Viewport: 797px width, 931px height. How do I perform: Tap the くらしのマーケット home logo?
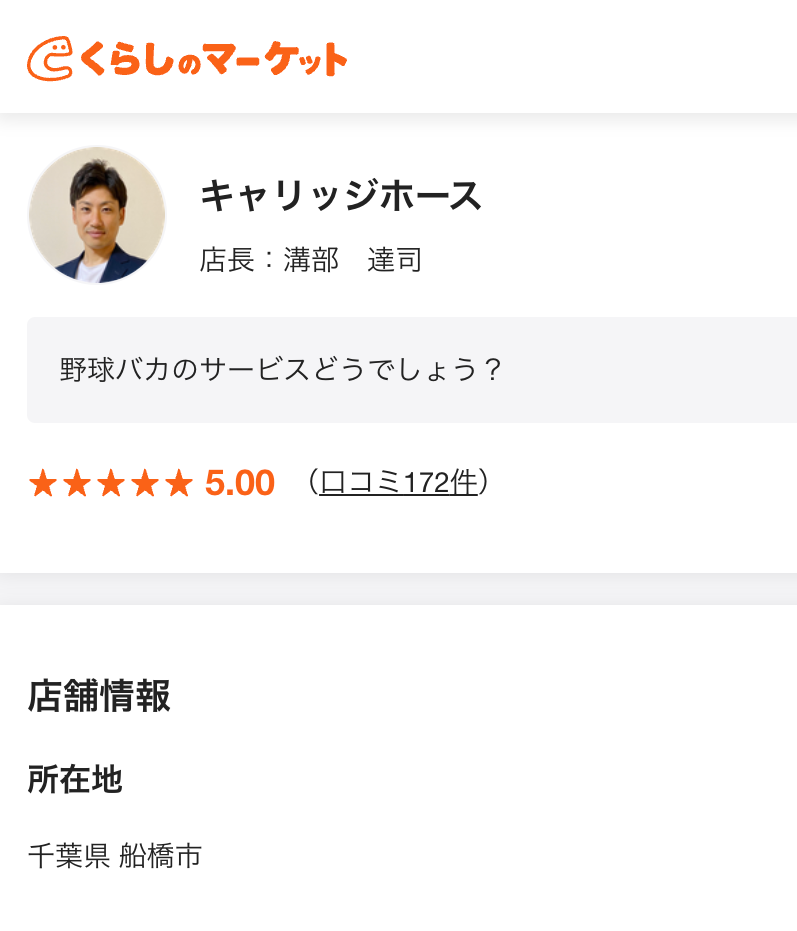coord(187,59)
